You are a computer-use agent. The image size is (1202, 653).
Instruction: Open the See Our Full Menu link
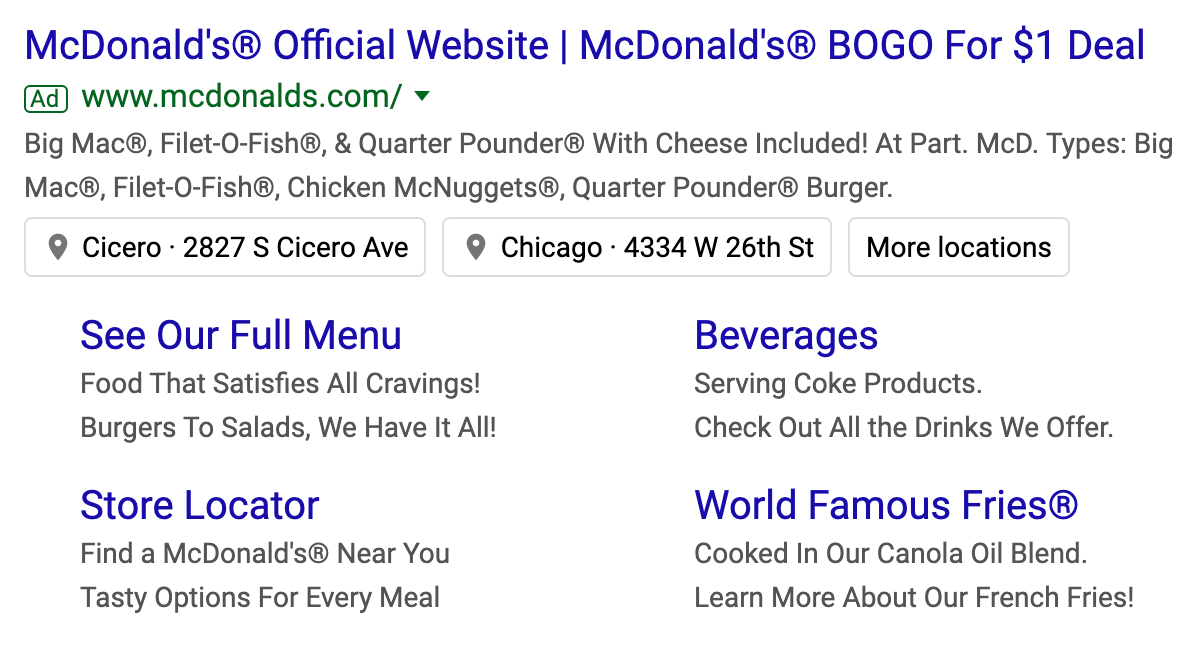click(241, 335)
